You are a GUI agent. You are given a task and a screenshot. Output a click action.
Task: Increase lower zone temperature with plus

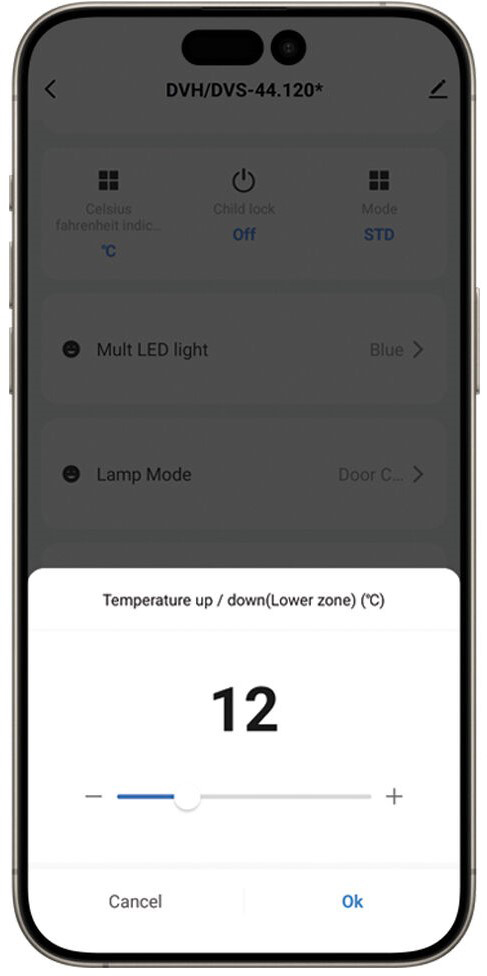tap(394, 796)
